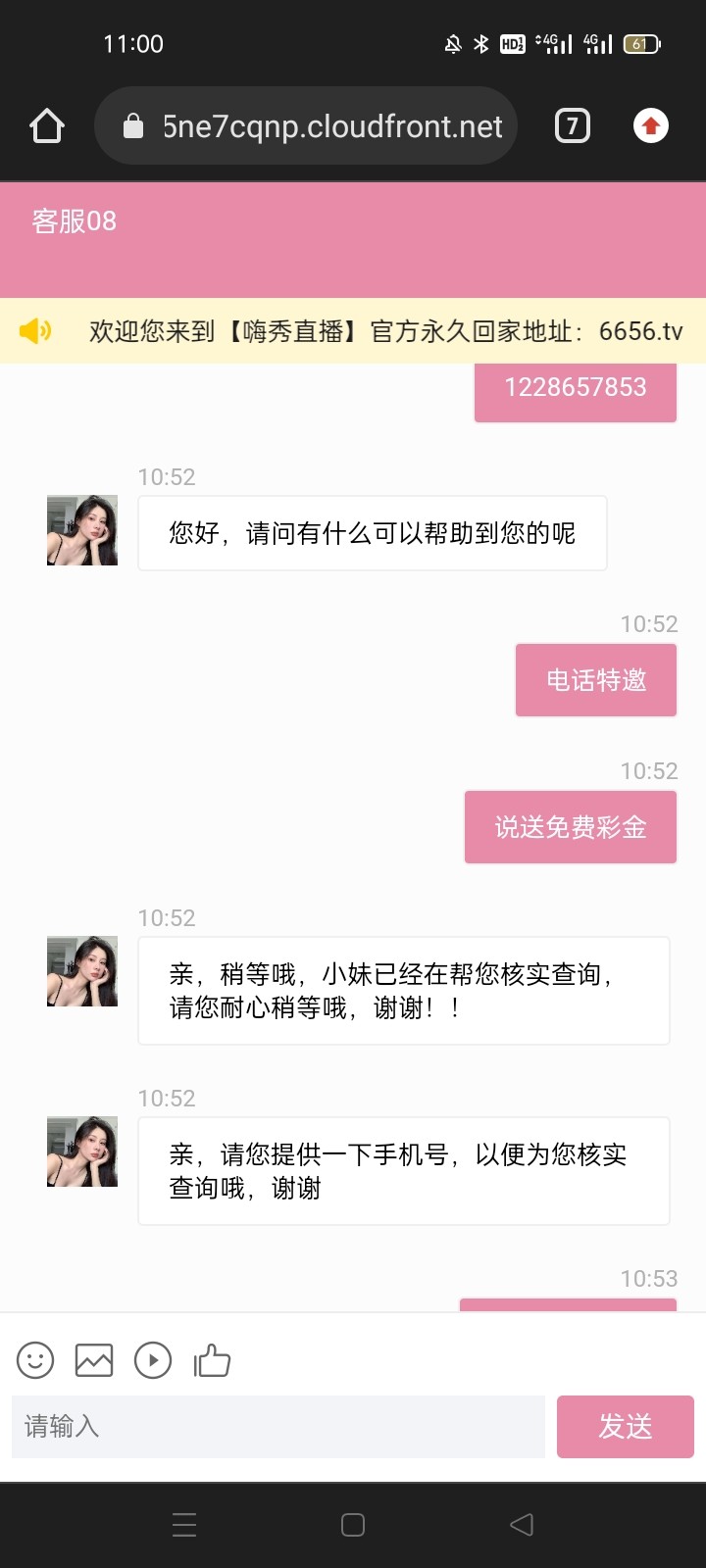This screenshot has width=706, height=1568.
Task: Attach a video to the chat
Action: [x=153, y=1360]
